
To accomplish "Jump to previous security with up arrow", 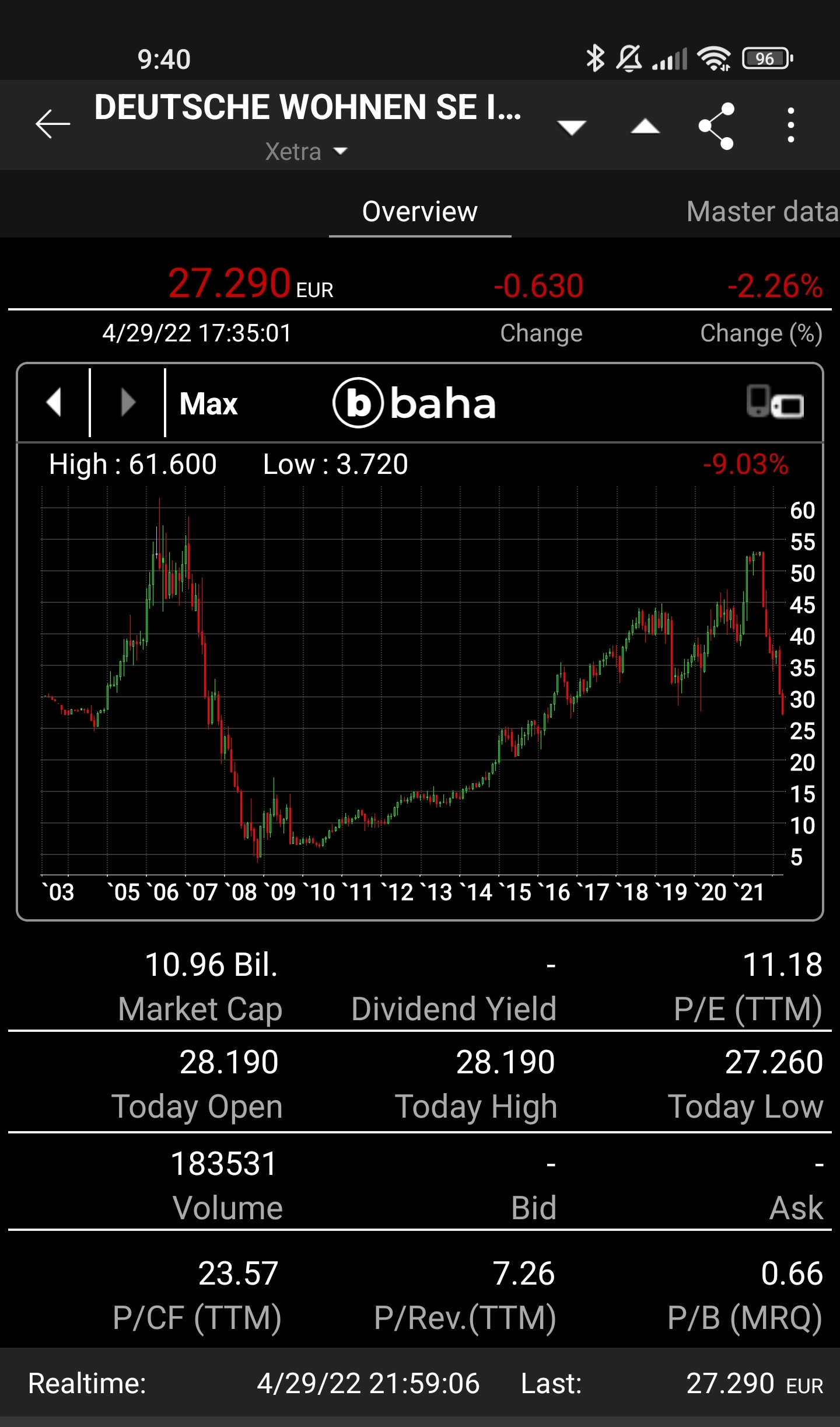I will (645, 127).
